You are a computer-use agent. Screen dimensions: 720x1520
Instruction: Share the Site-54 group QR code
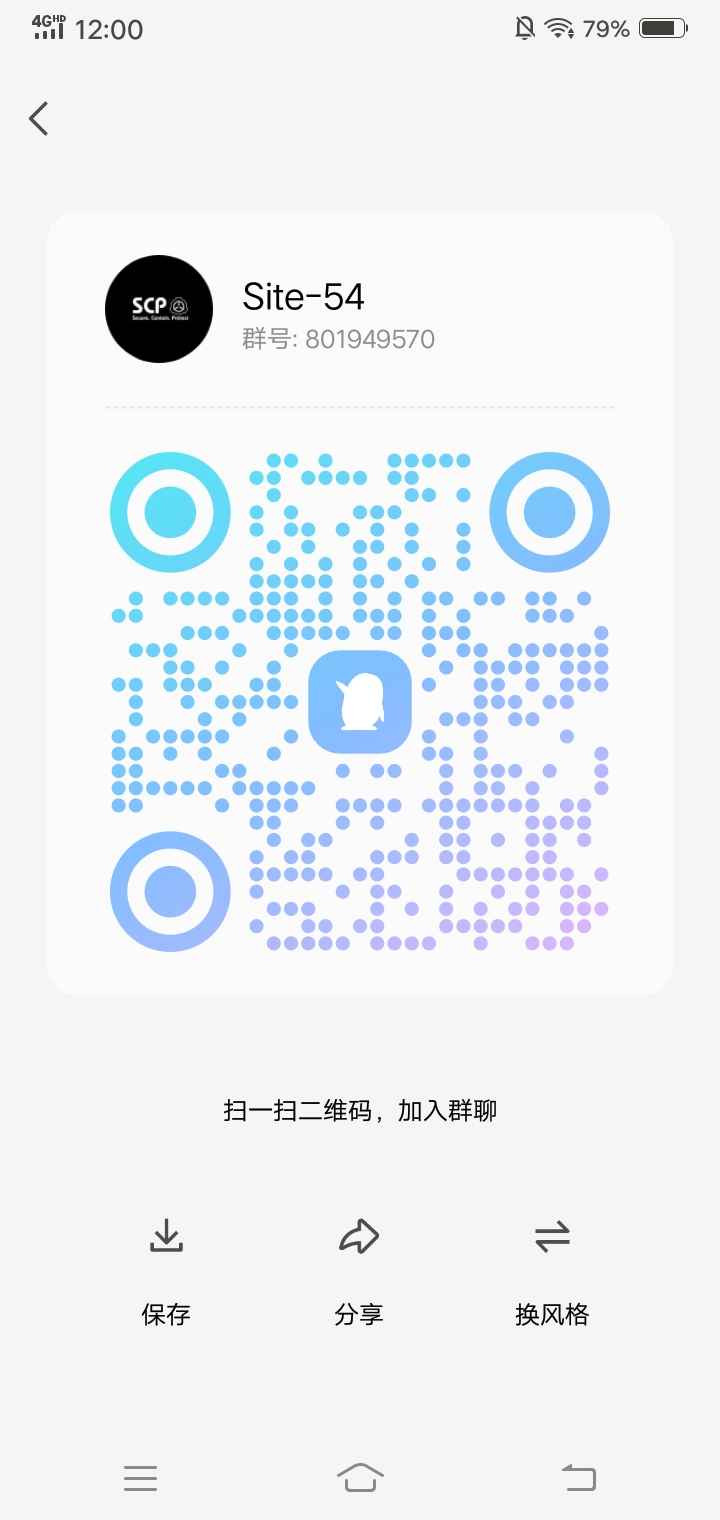point(359,1270)
